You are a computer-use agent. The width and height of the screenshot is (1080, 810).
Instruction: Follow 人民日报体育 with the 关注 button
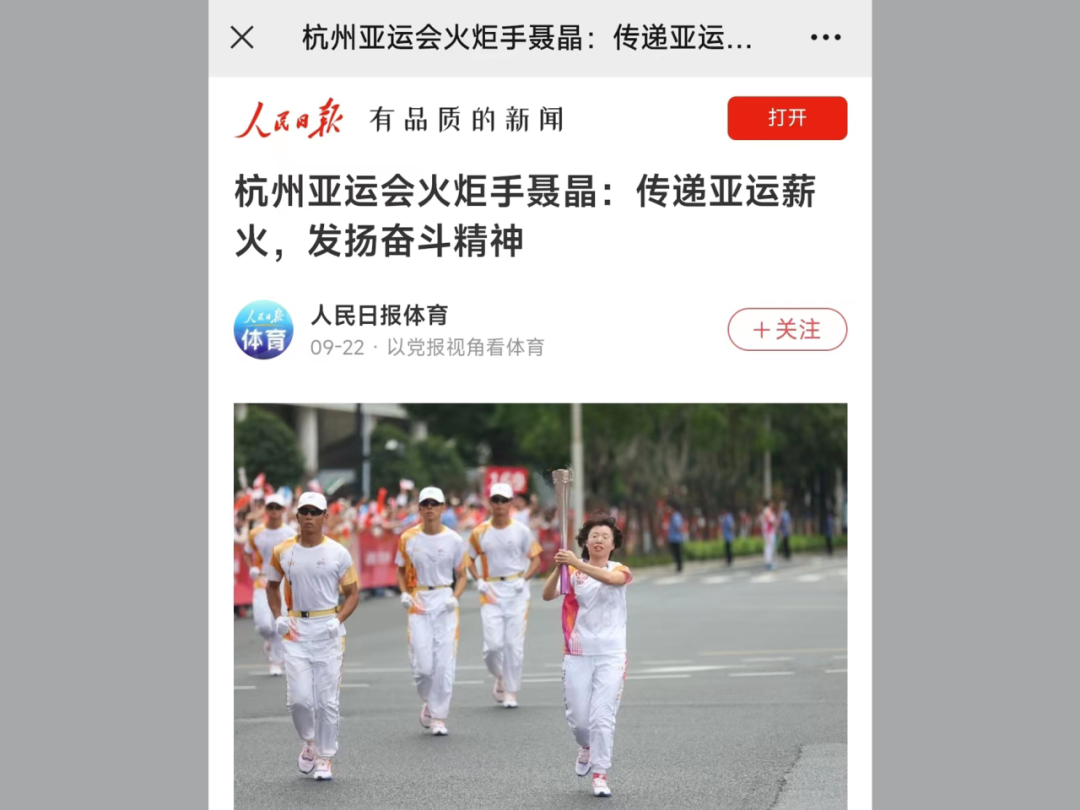pos(787,329)
